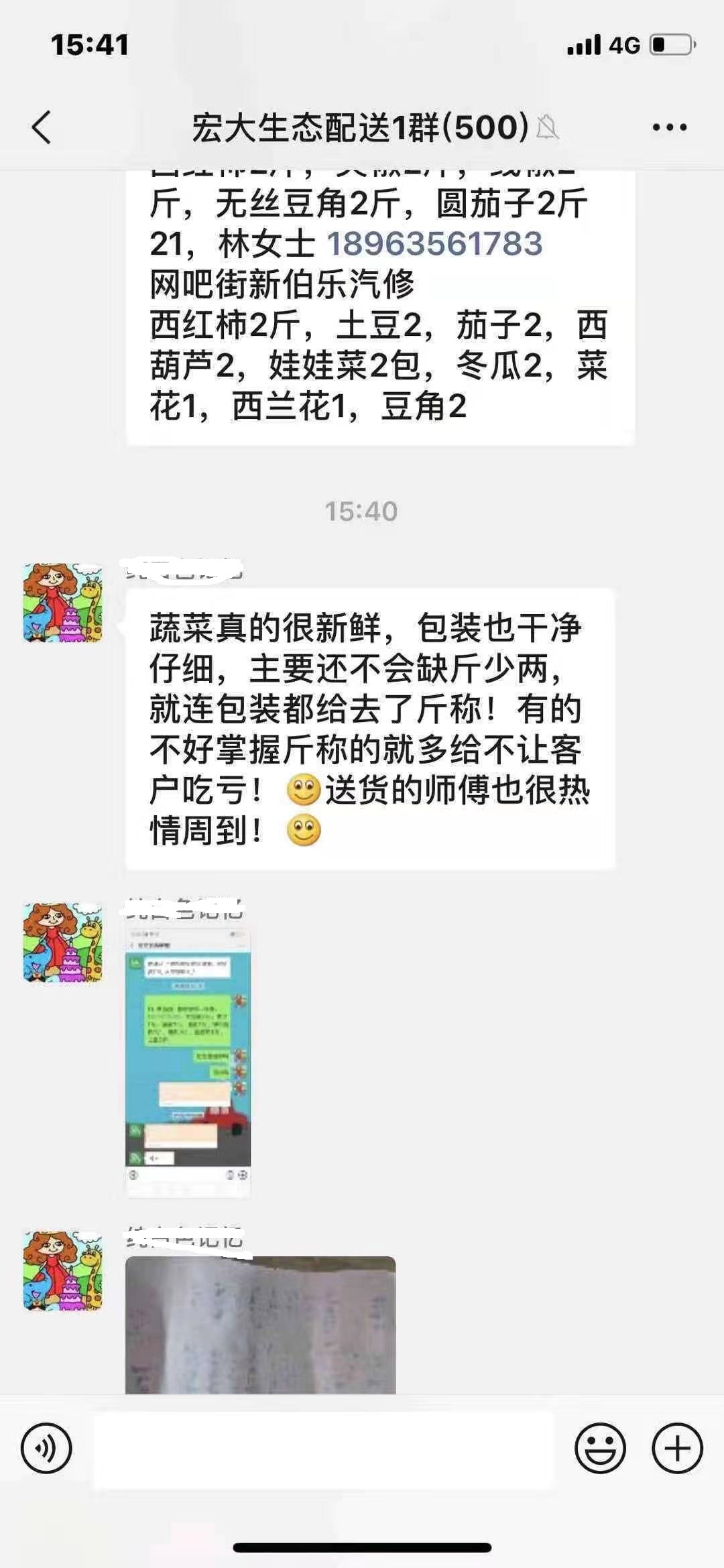This screenshot has height=1568, width=724.
Task: Go back from the group chat
Action: (42, 127)
